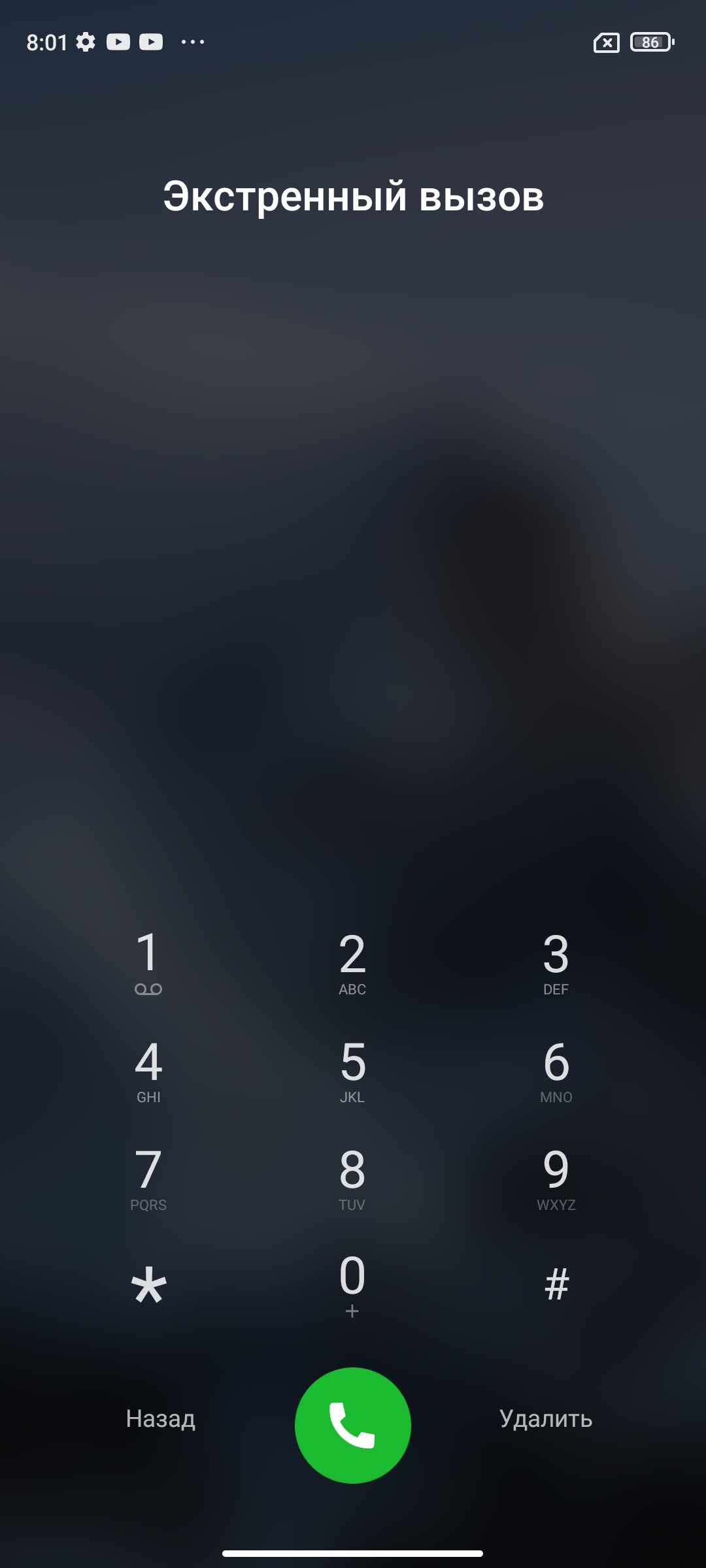Tap the 9 WXYZ key
706x1568 pixels.
[556, 1178]
